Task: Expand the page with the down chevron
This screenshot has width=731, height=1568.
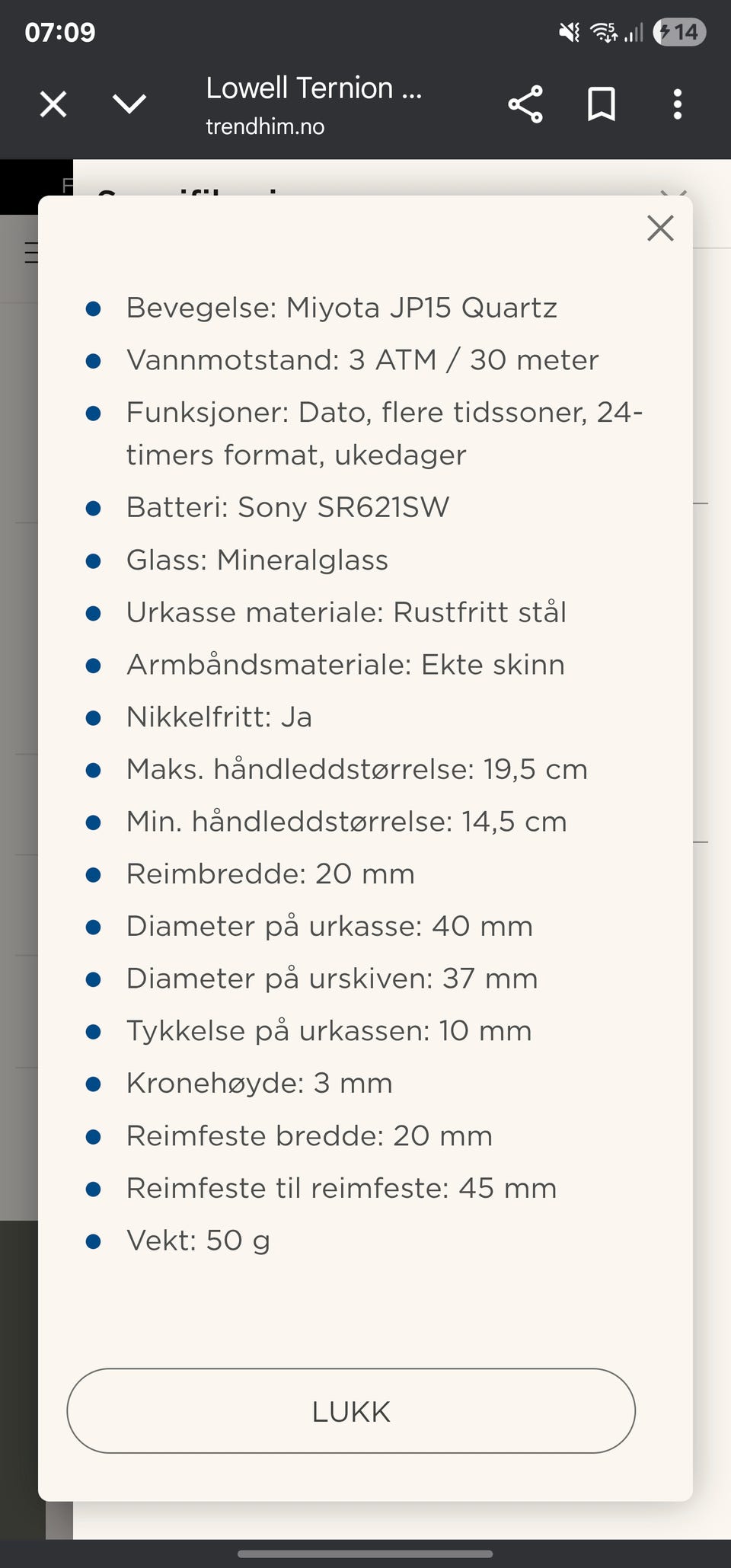Action: click(129, 104)
